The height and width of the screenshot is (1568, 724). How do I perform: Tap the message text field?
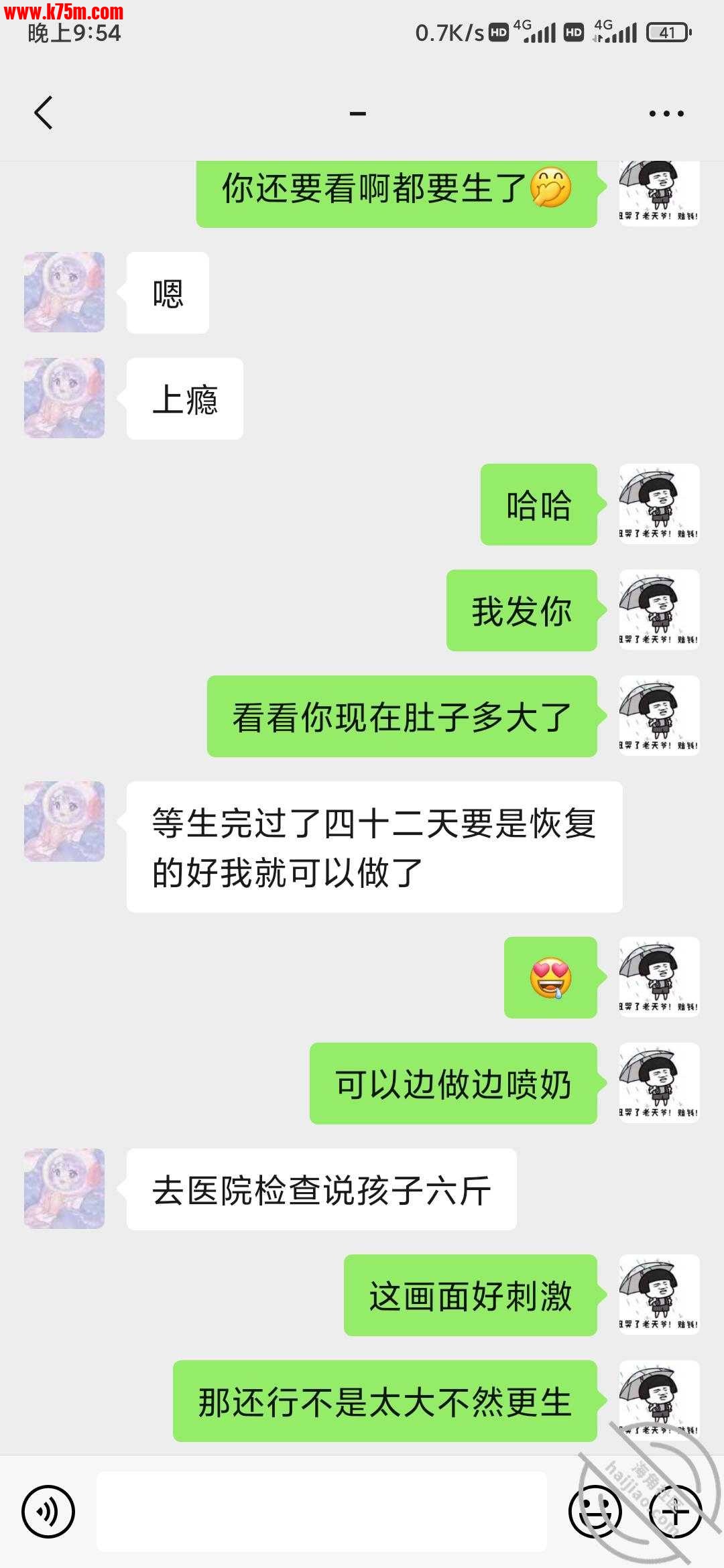pos(322,1512)
